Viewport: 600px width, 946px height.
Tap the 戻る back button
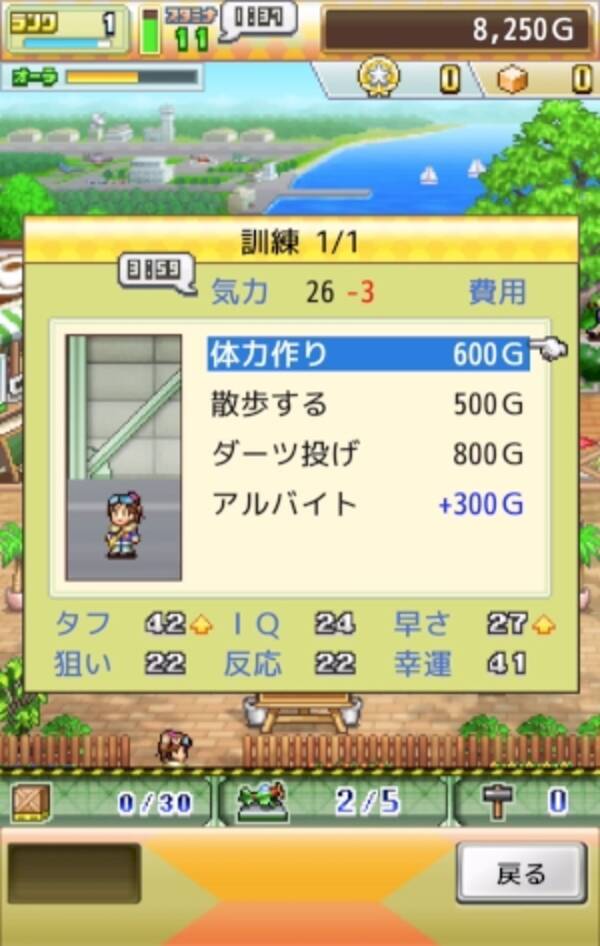tap(521, 874)
